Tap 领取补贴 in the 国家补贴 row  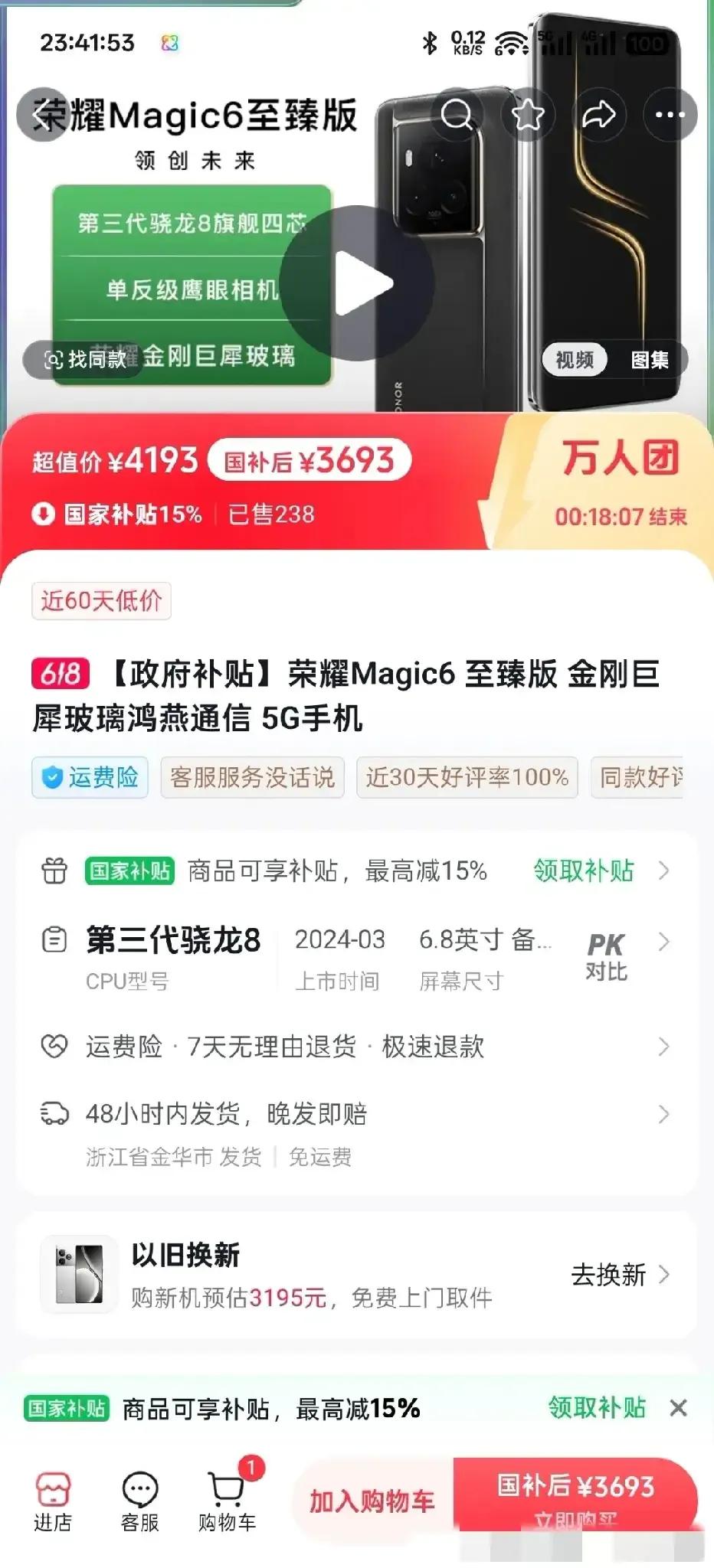pyautogui.click(x=584, y=871)
